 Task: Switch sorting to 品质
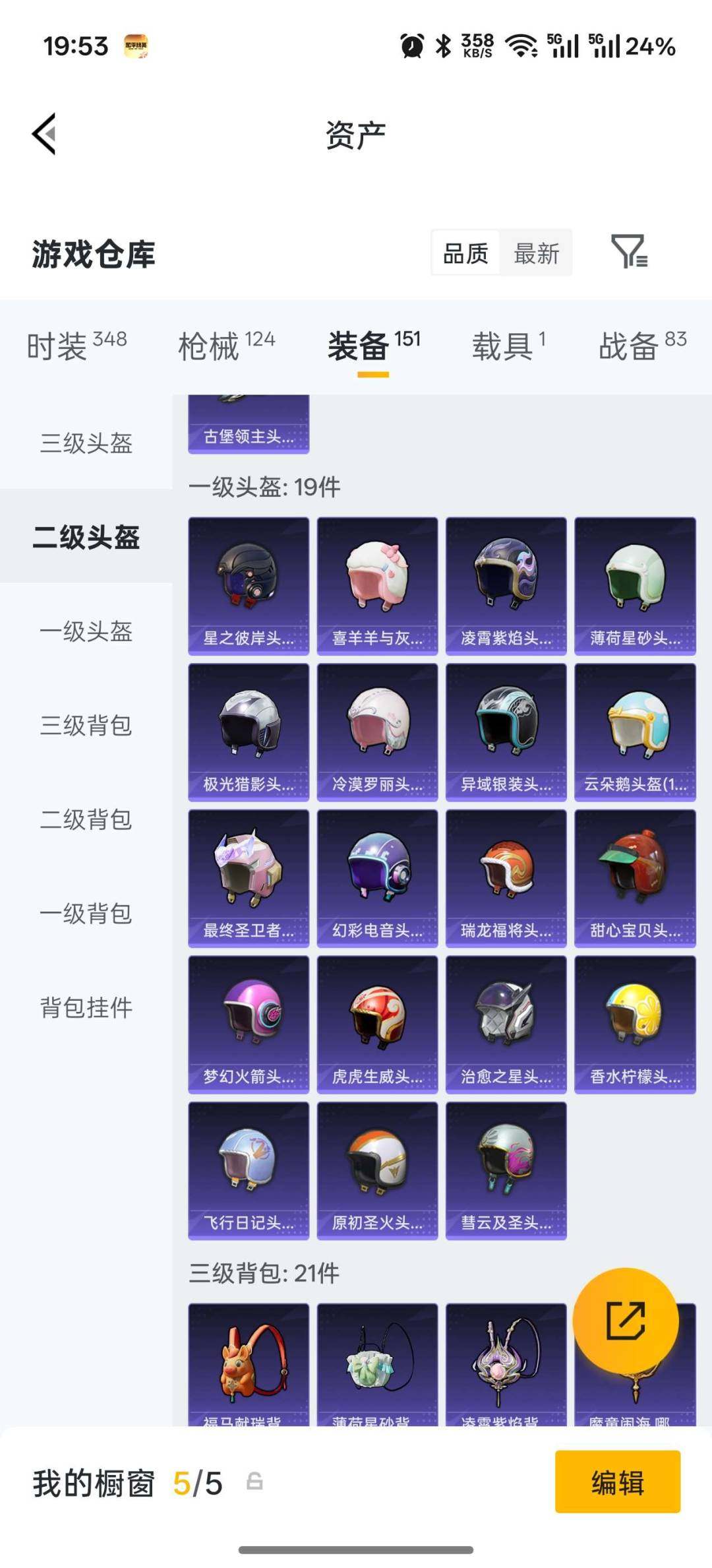465,253
